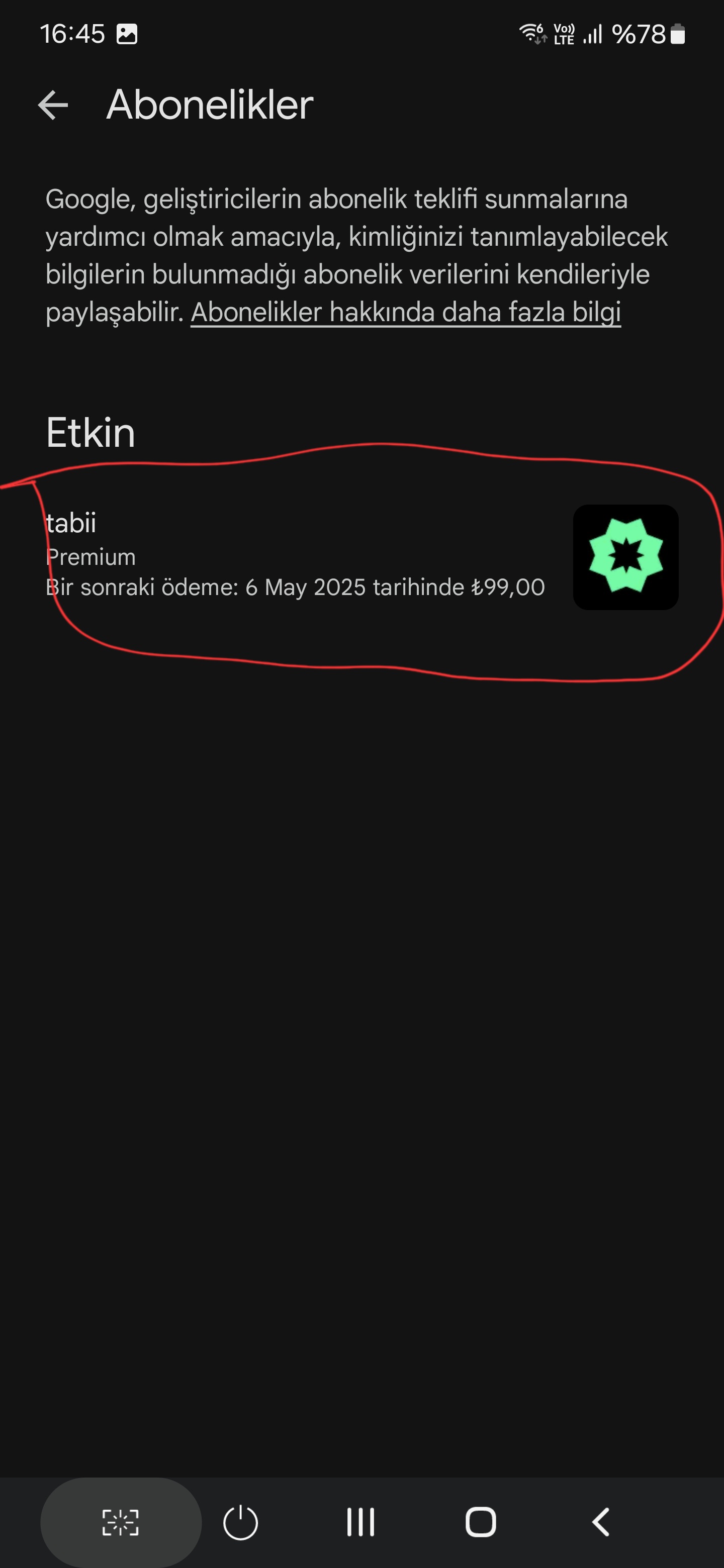Go back from the Abonelikler page
Image resolution: width=724 pixels, height=1568 pixels.
click(53, 106)
